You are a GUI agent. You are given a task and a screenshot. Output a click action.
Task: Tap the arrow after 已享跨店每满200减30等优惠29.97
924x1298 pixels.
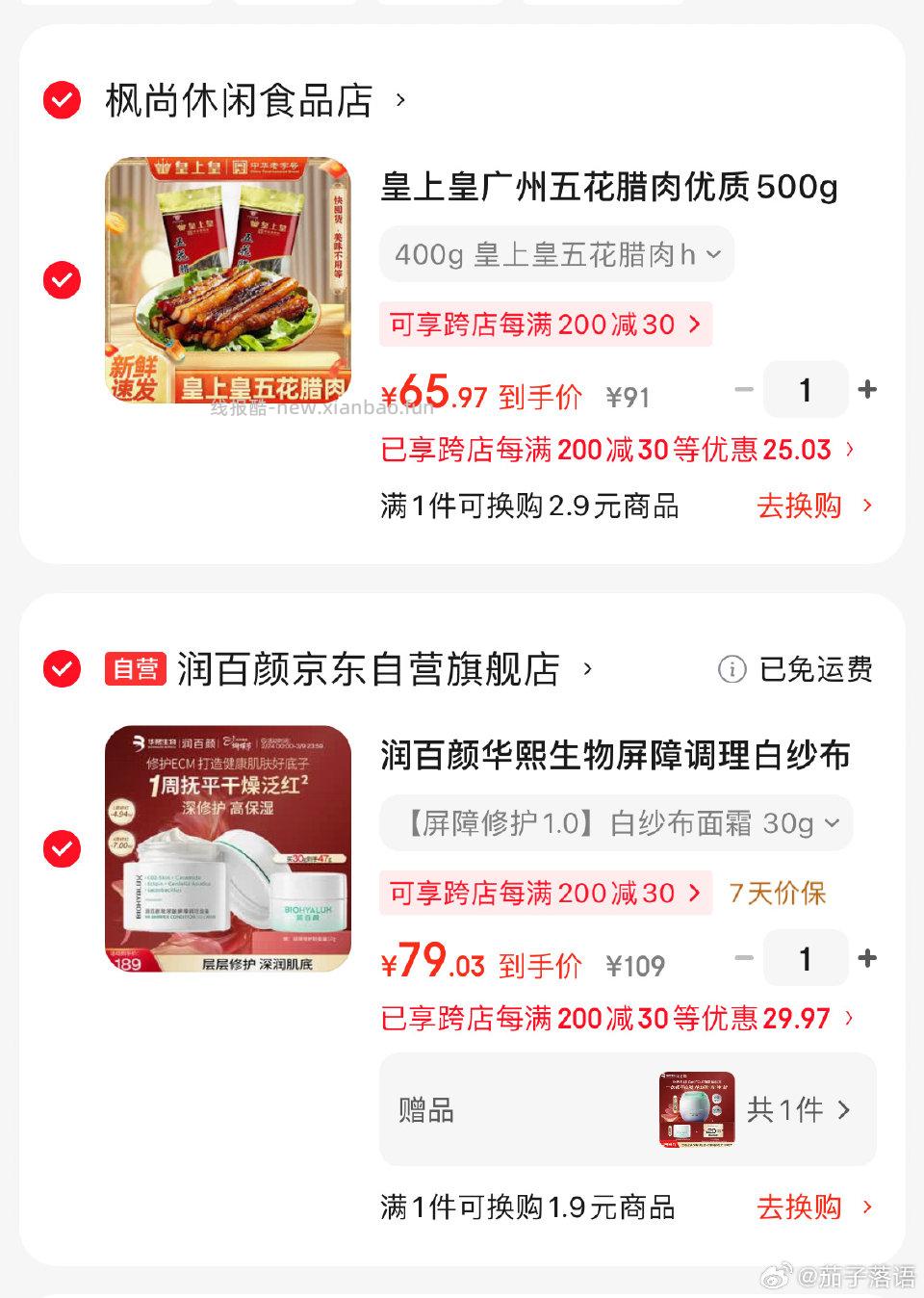point(851,1018)
